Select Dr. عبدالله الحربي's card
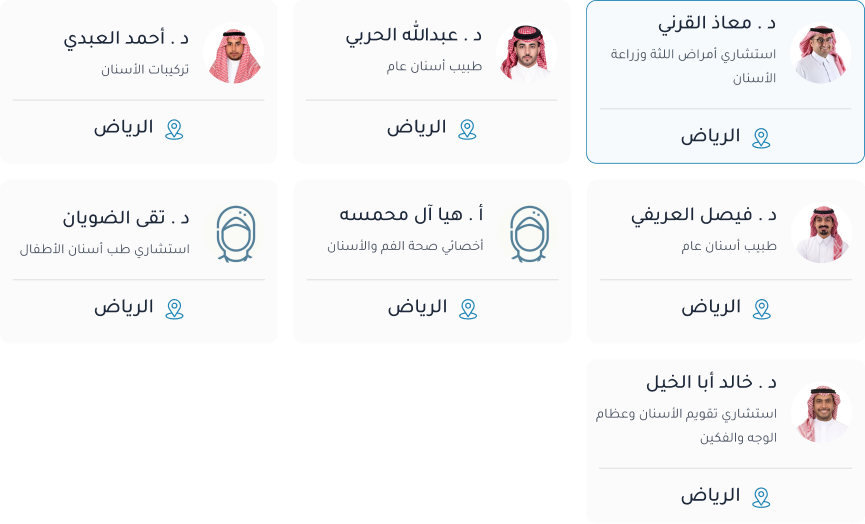This screenshot has height=524, width=865. pos(431,82)
